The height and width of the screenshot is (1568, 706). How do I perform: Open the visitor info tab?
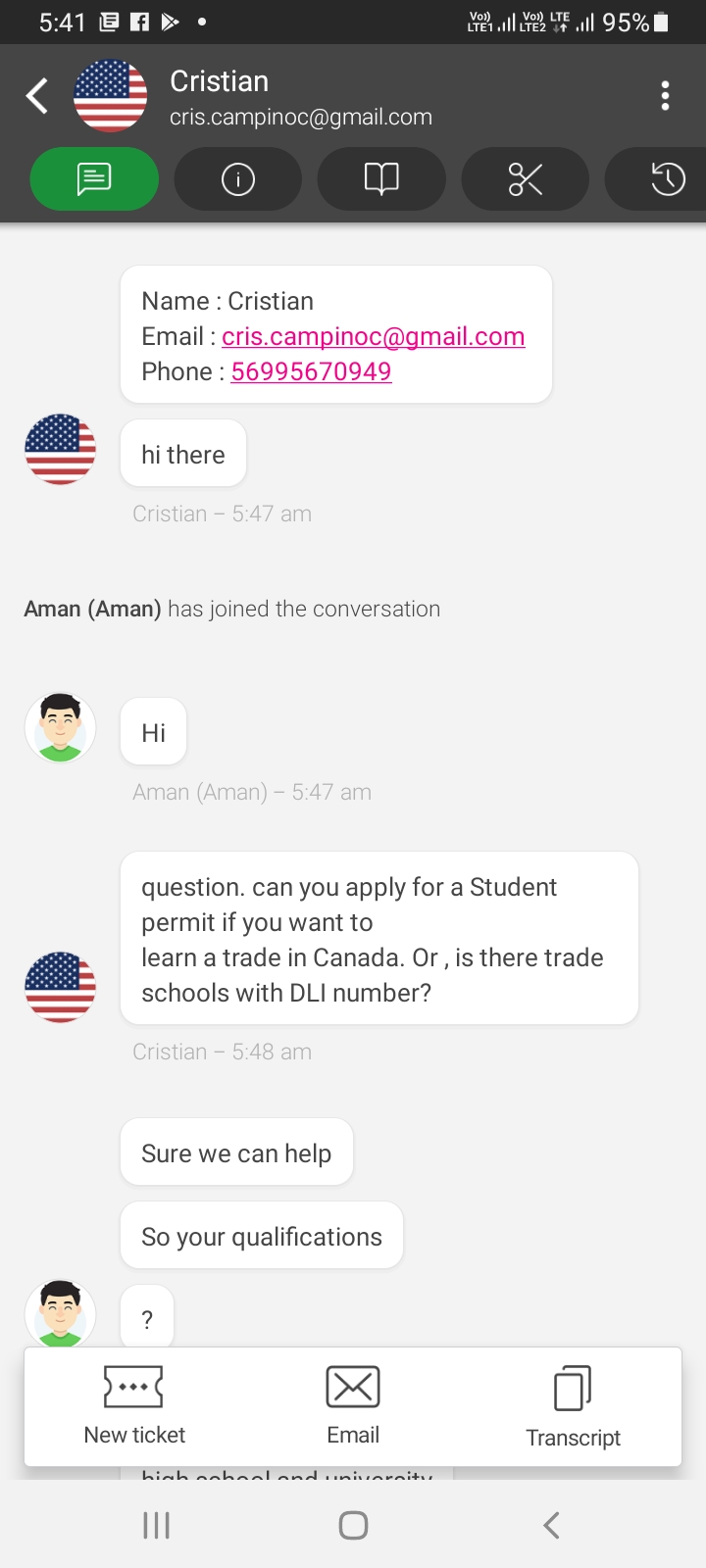pyautogui.click(x=238, y=178)
